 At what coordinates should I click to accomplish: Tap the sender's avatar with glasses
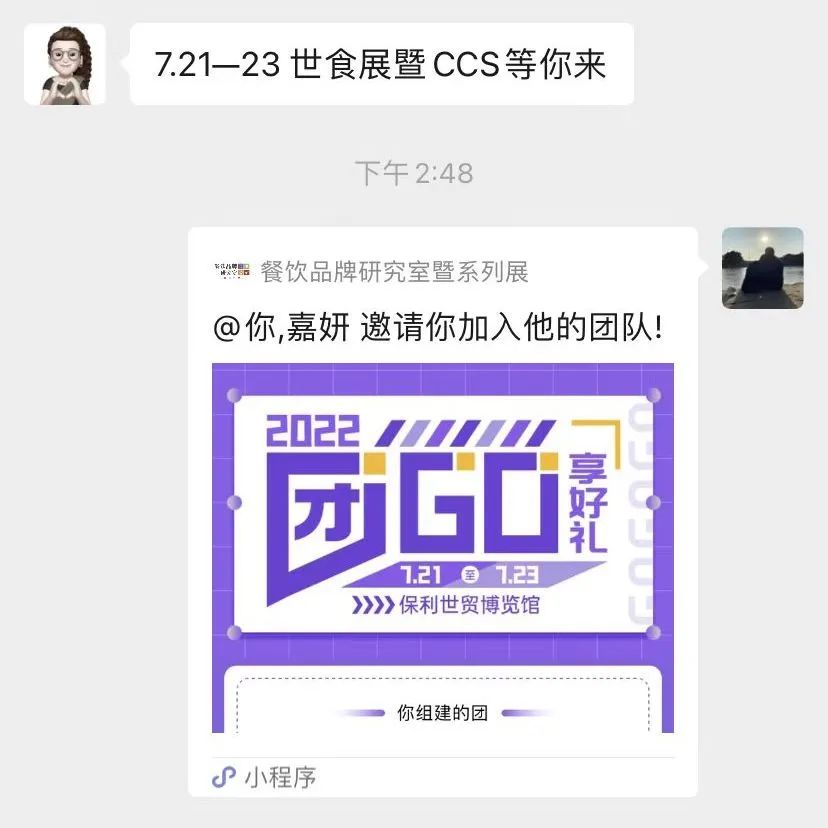pos(65,64)
